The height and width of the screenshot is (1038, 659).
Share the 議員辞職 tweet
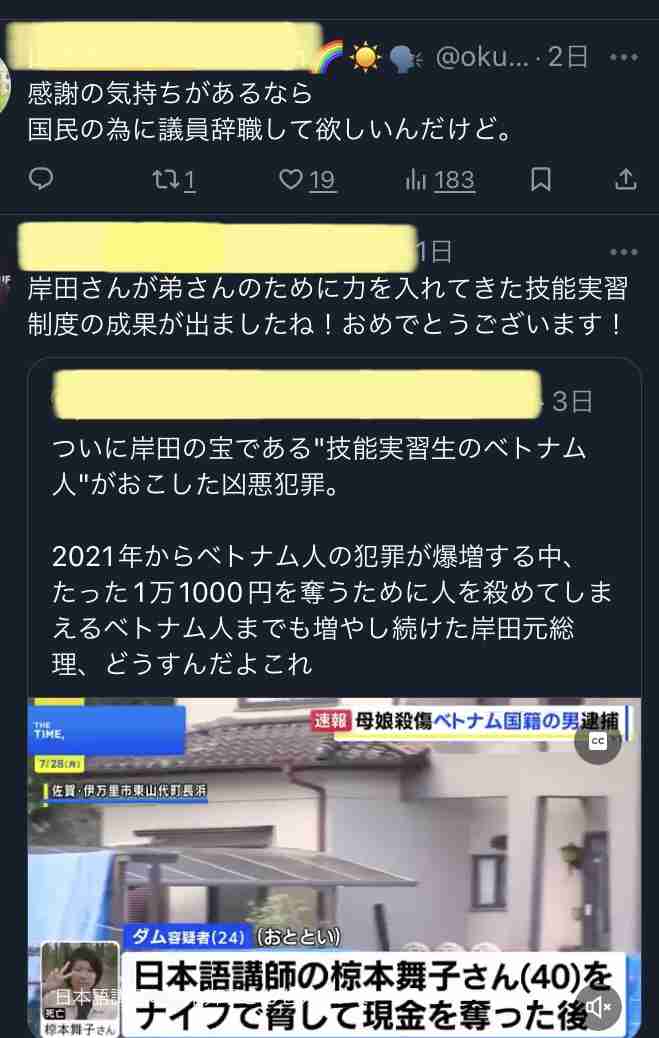coord(624,179)
